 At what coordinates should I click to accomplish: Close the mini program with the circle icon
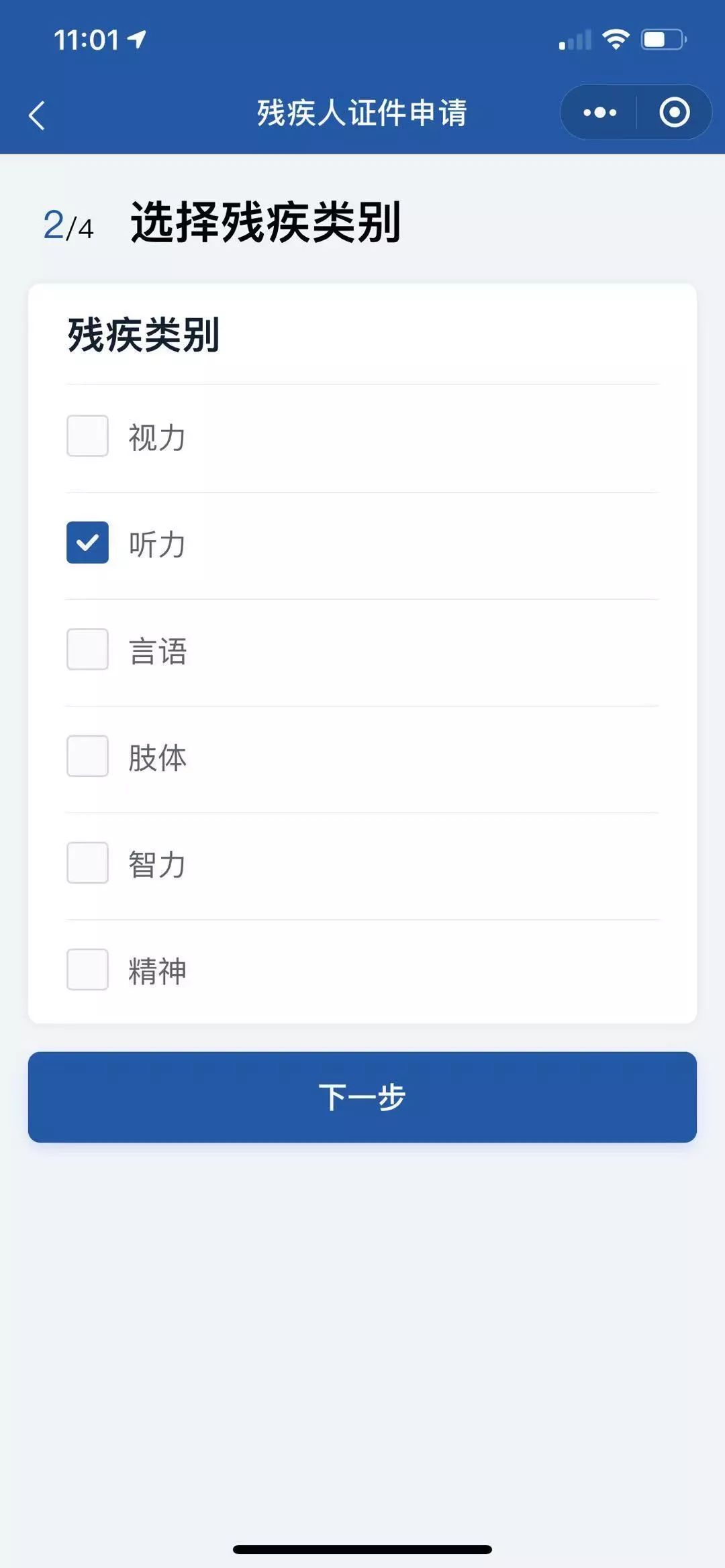coord(675,112)
